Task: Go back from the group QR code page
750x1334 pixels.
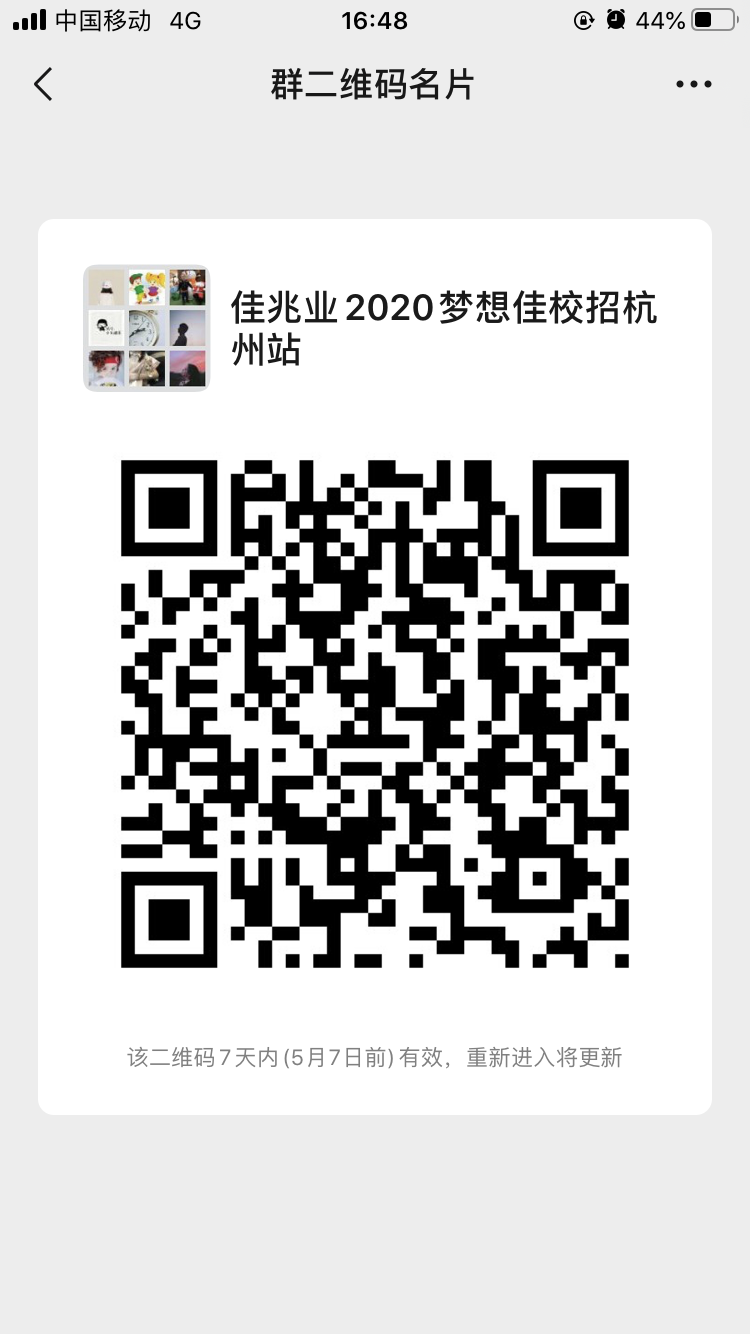Action: point(43,85)
